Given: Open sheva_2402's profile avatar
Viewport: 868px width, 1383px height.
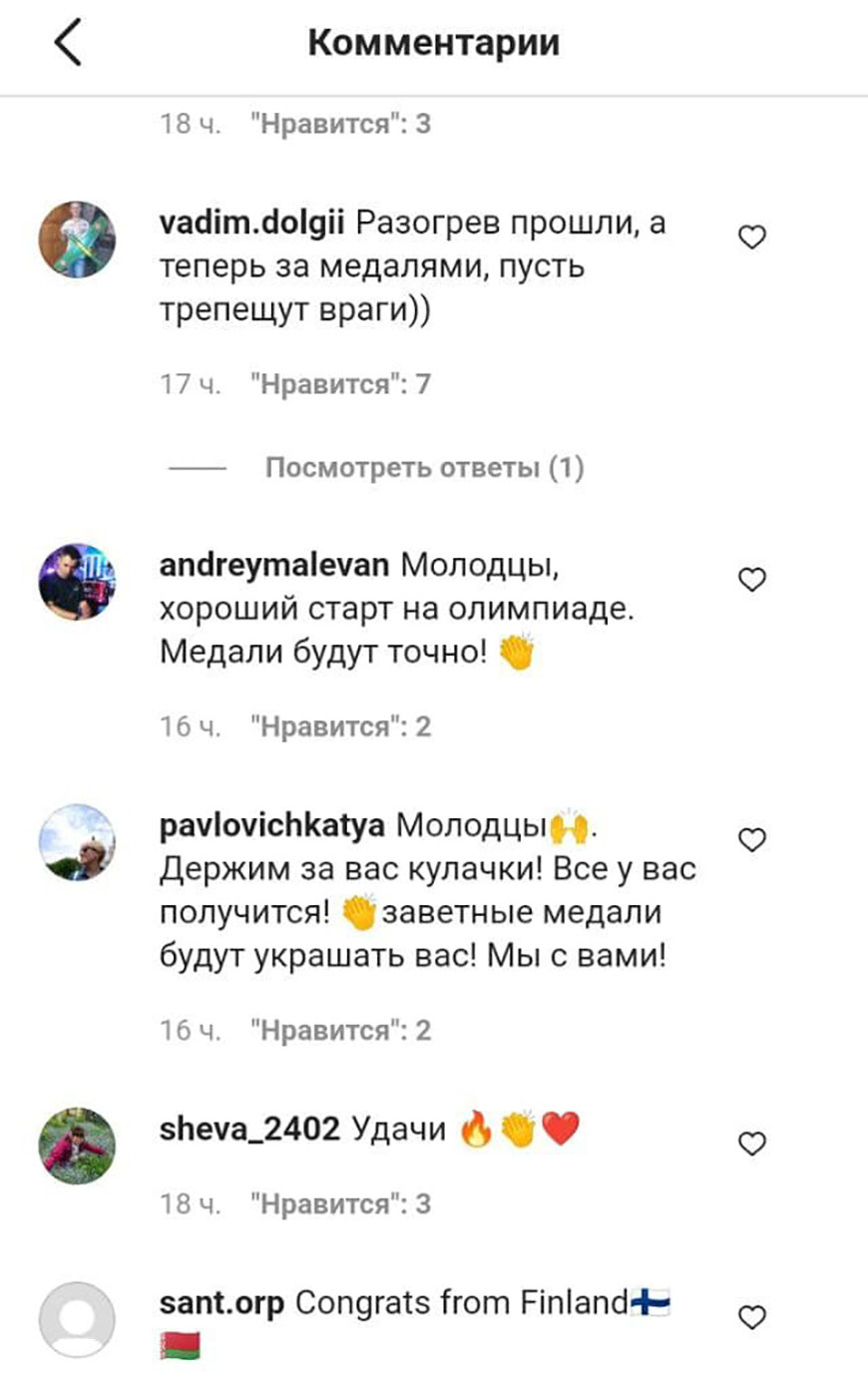Looking at the screenshot, I should (x=77, y=1146).
